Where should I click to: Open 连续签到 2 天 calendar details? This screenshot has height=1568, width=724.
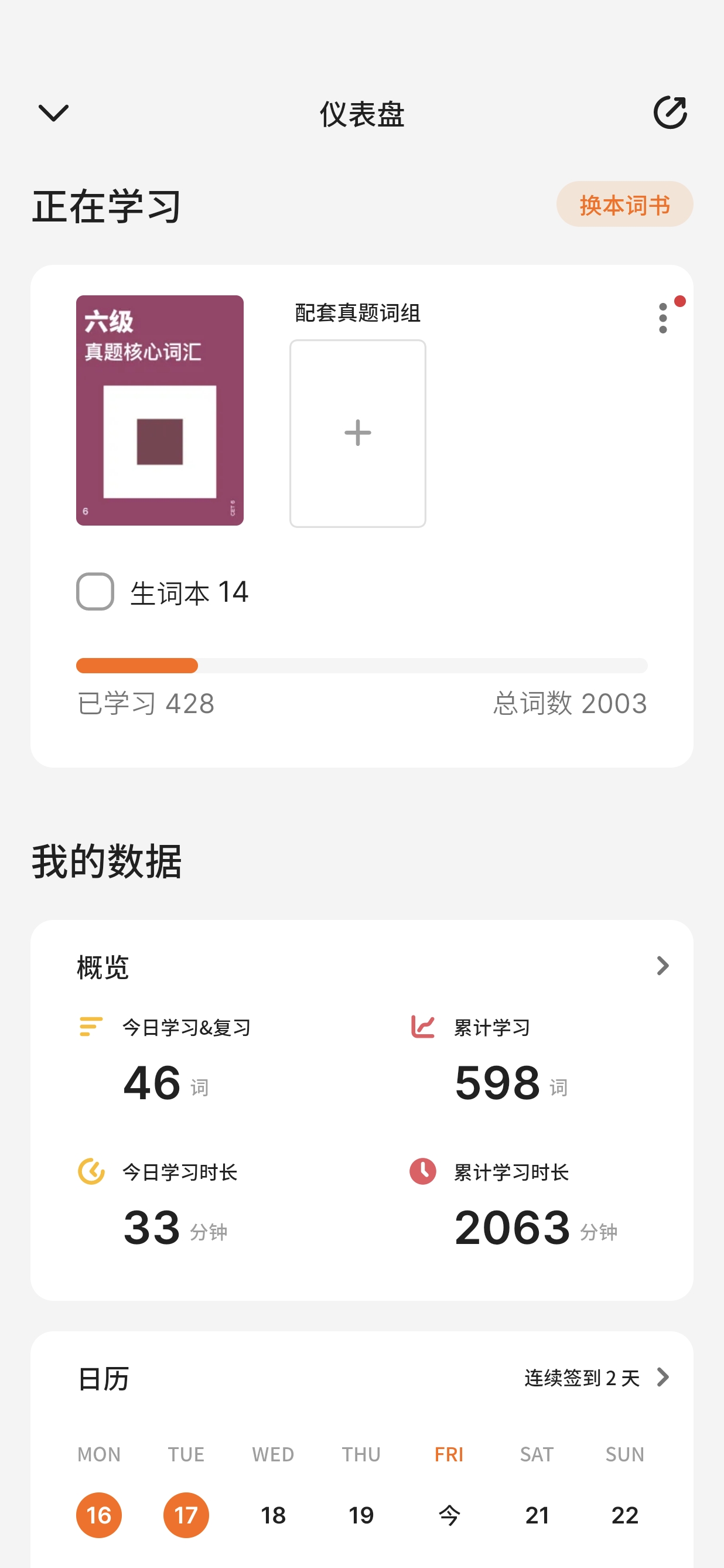(x=596, y=1378)
